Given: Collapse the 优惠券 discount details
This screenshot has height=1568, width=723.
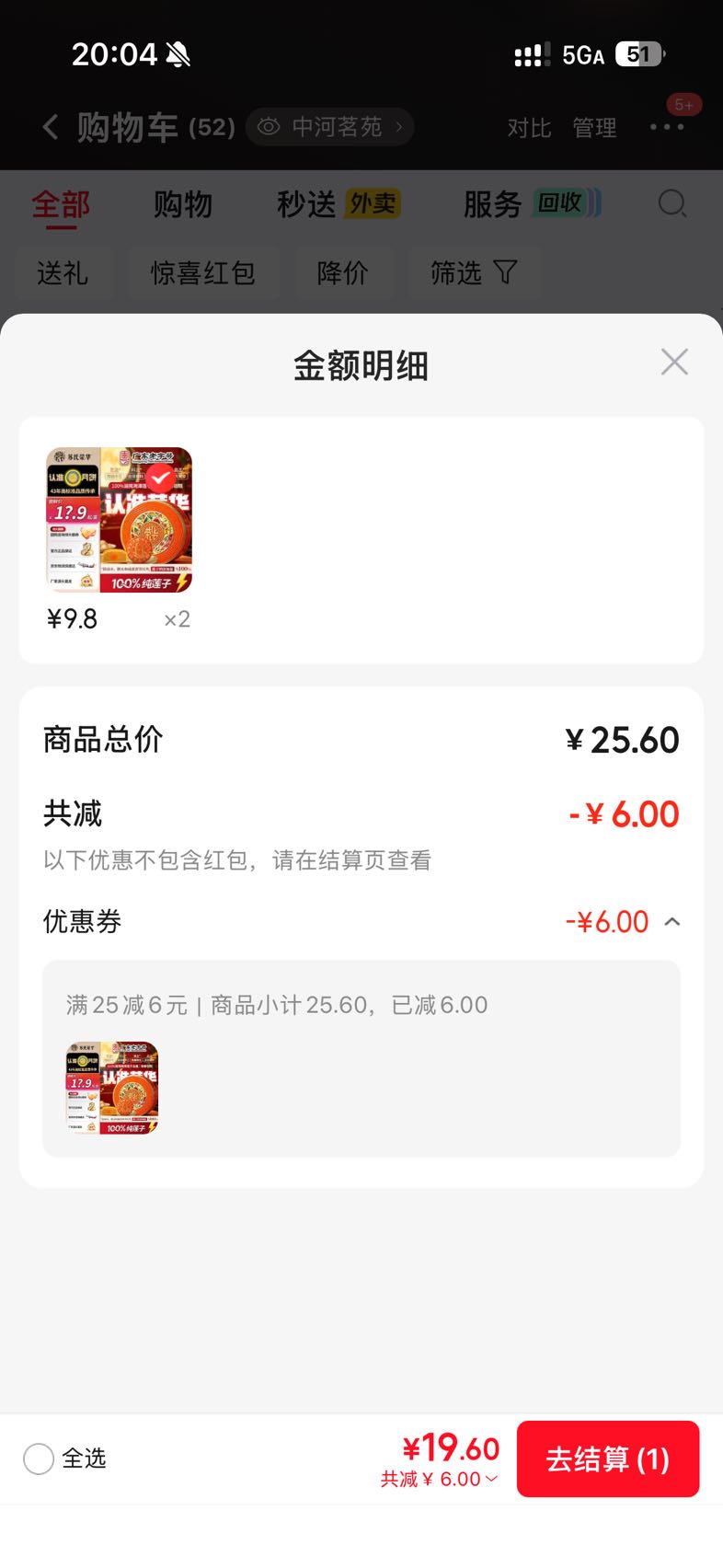Looking at the screenshot, I should 672,921.
